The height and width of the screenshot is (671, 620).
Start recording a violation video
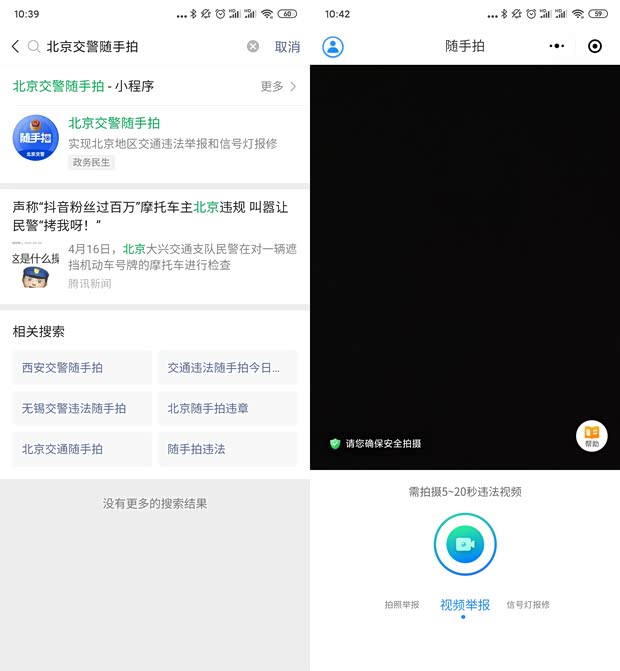[465, 543]
